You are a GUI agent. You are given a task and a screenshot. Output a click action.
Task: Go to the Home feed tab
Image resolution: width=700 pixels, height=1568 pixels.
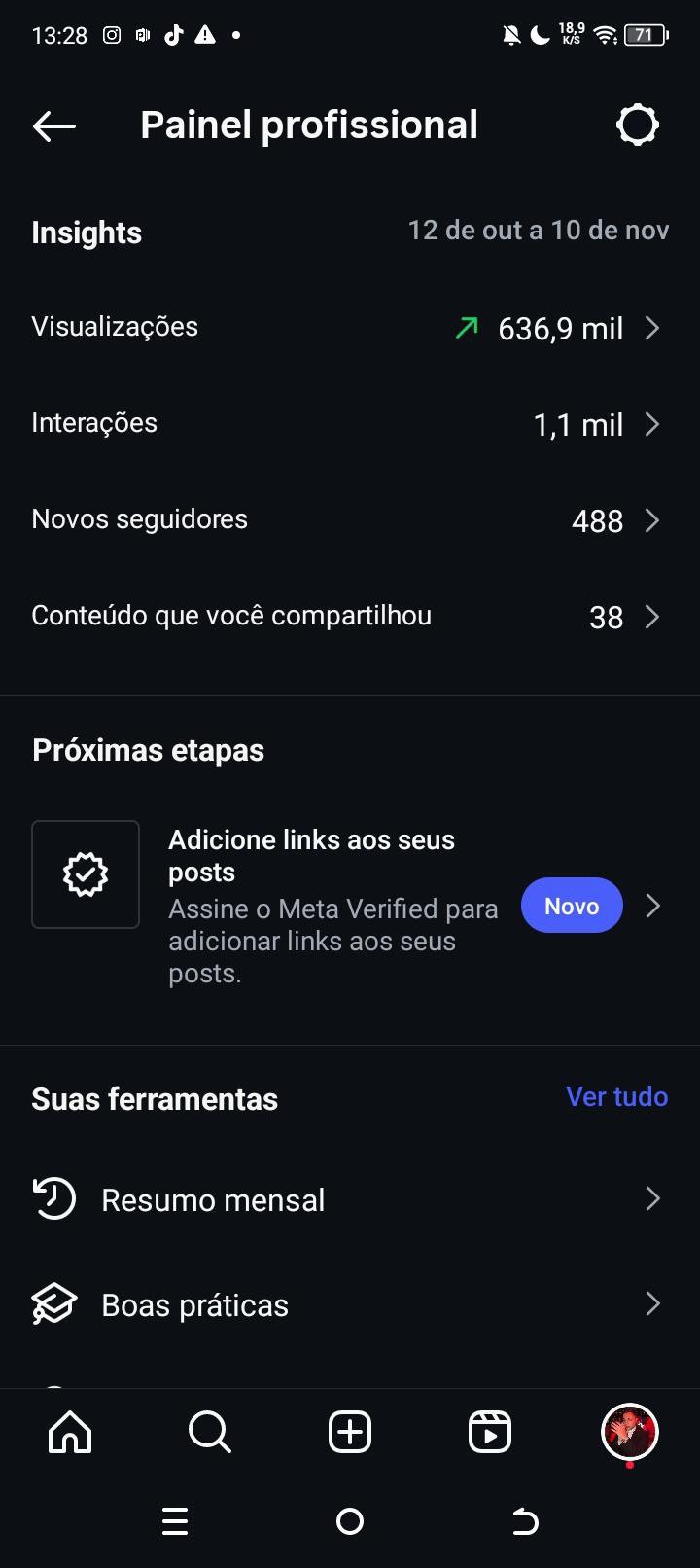tap(70, 1432)
